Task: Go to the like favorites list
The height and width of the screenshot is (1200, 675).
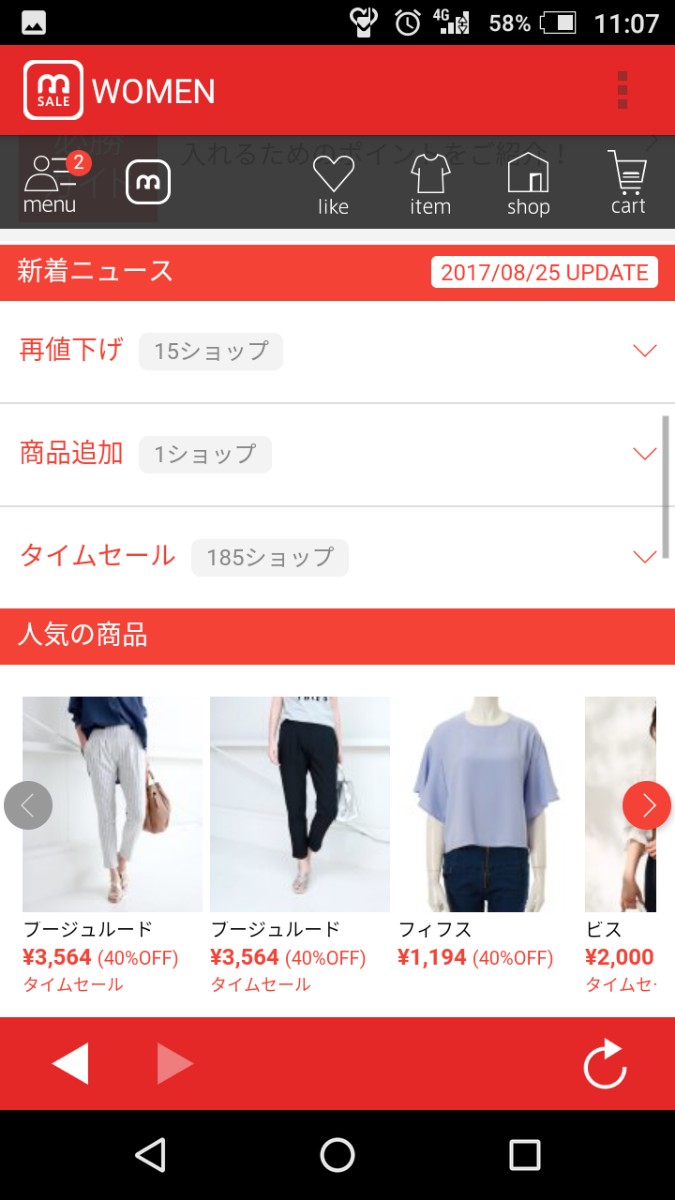Action: [333, 185]
